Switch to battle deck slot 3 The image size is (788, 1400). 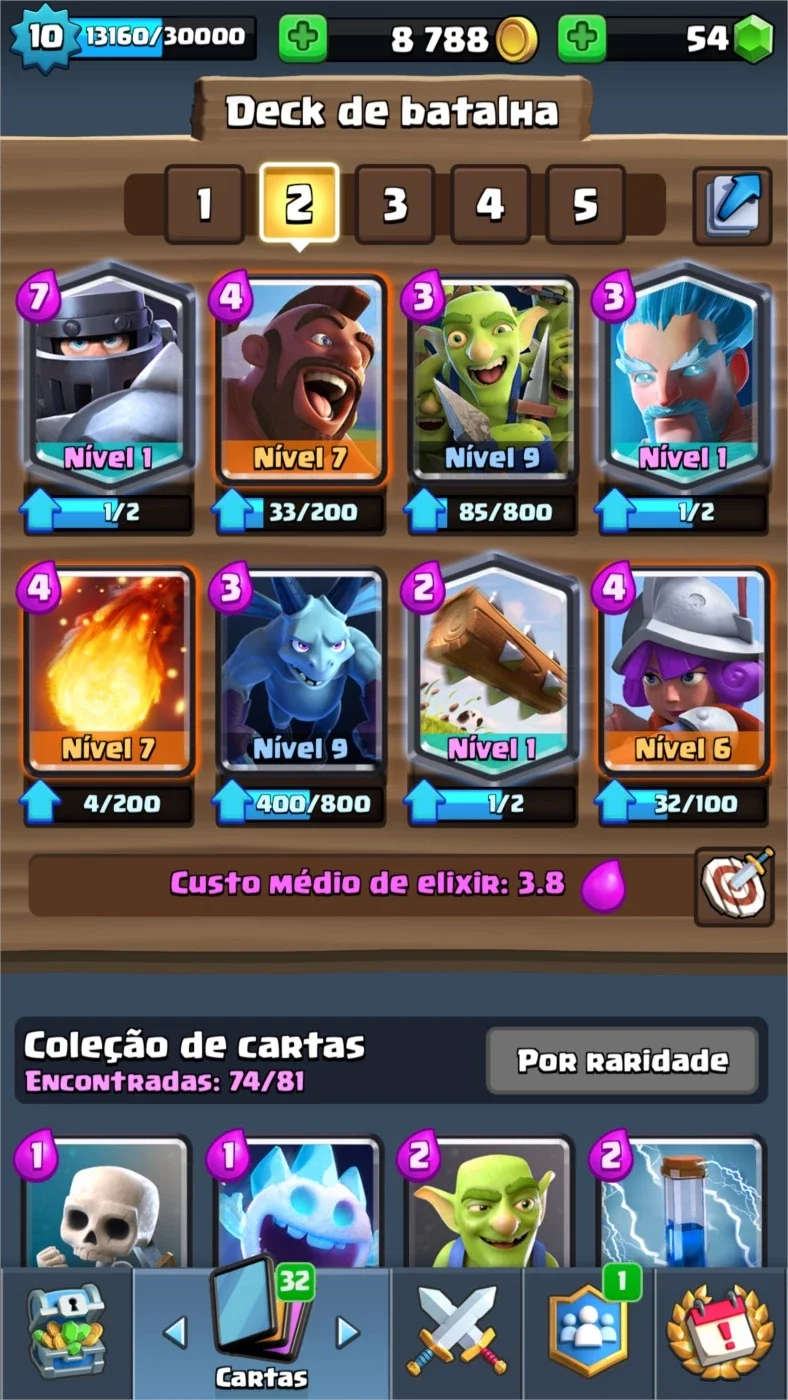tap(395, 204)
